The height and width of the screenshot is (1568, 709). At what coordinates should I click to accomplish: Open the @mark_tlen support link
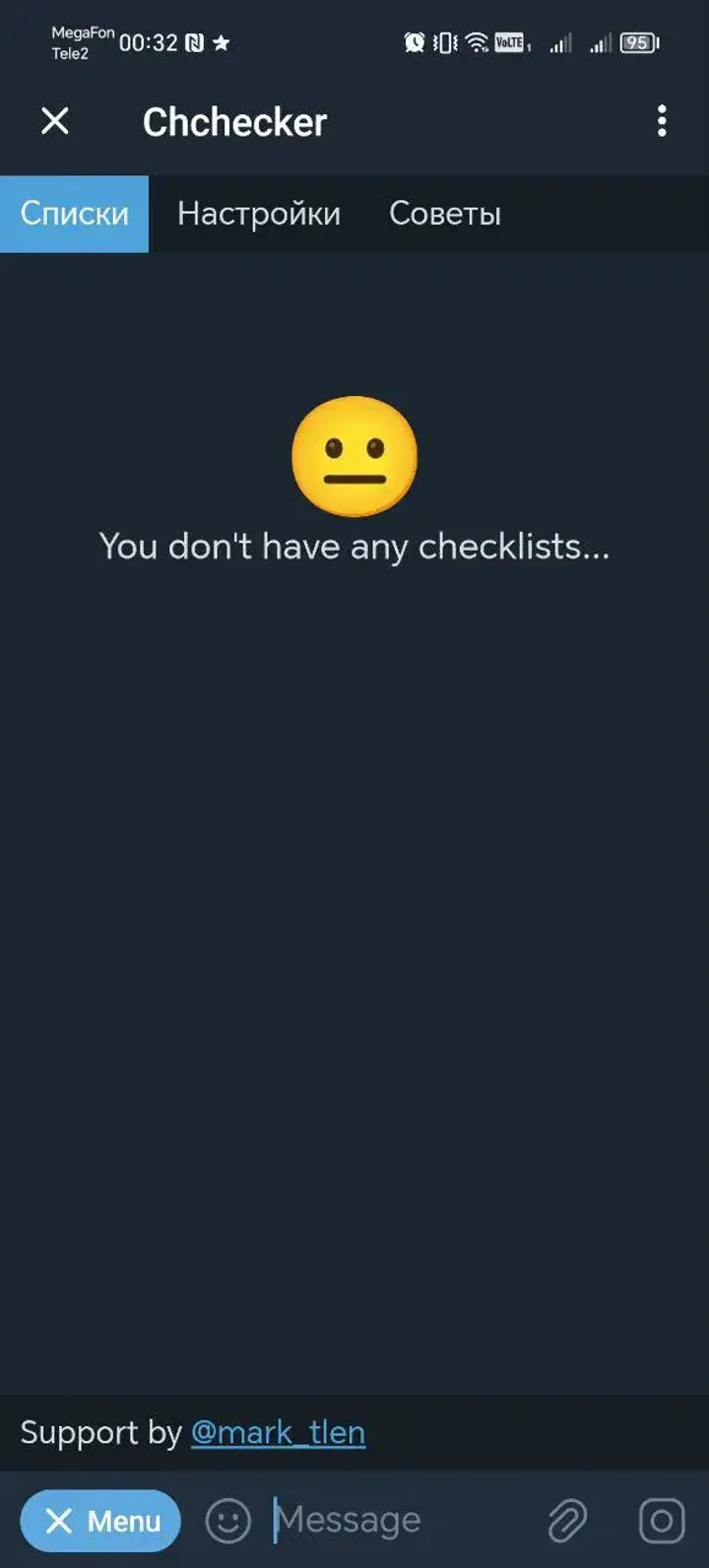tap(279, 1433)
